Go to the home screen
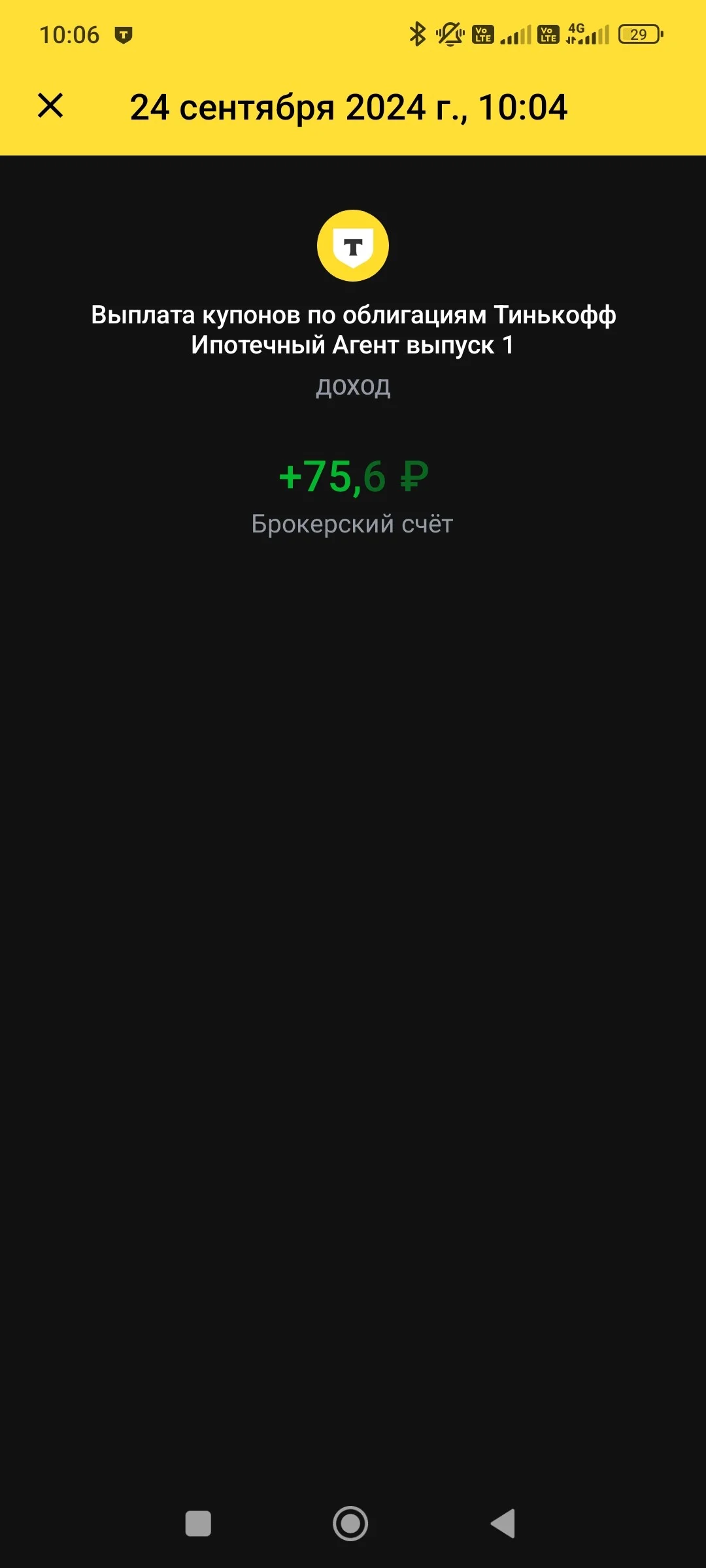Viewport: 706px width, 1568px height. tap(350, 1524)
